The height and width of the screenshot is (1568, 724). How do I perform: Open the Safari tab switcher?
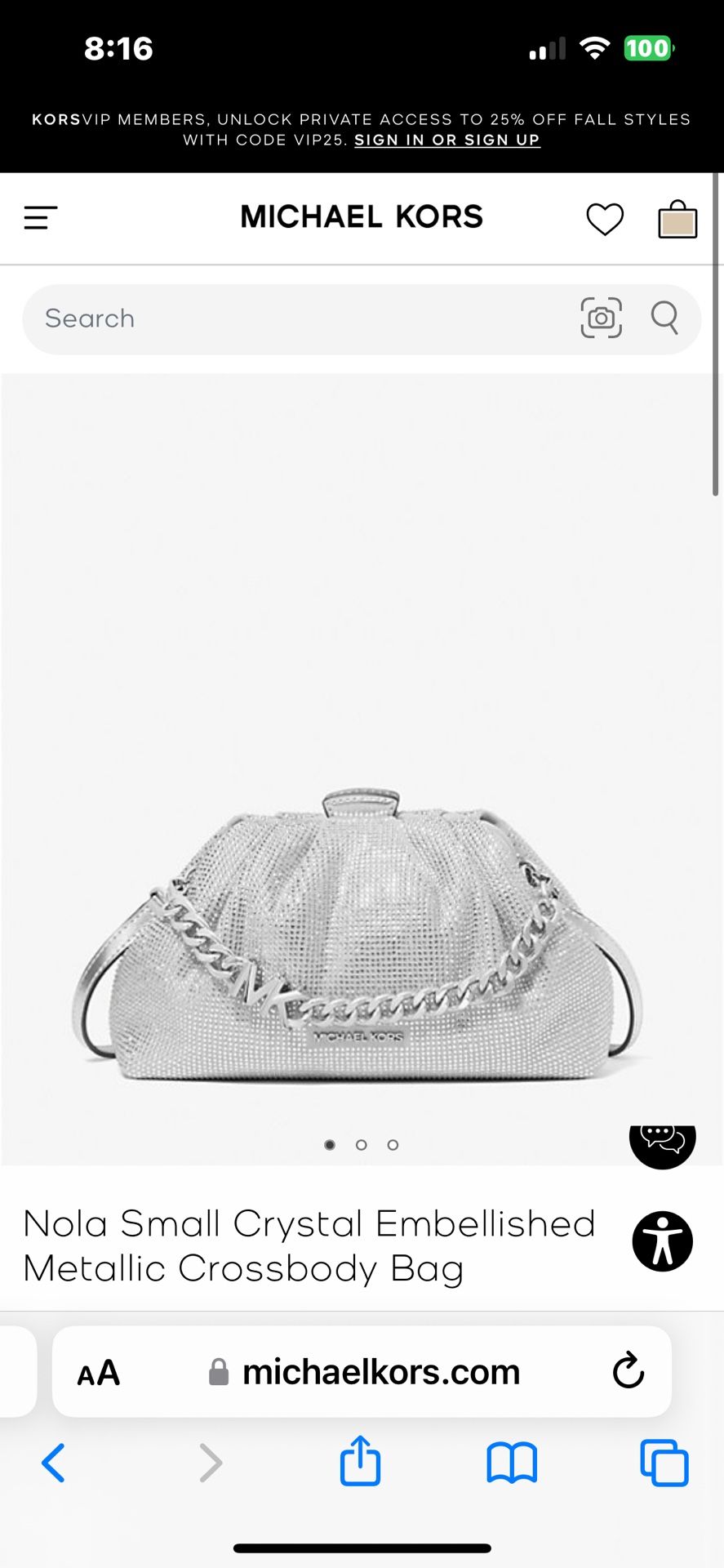[x=665, y=1463]
